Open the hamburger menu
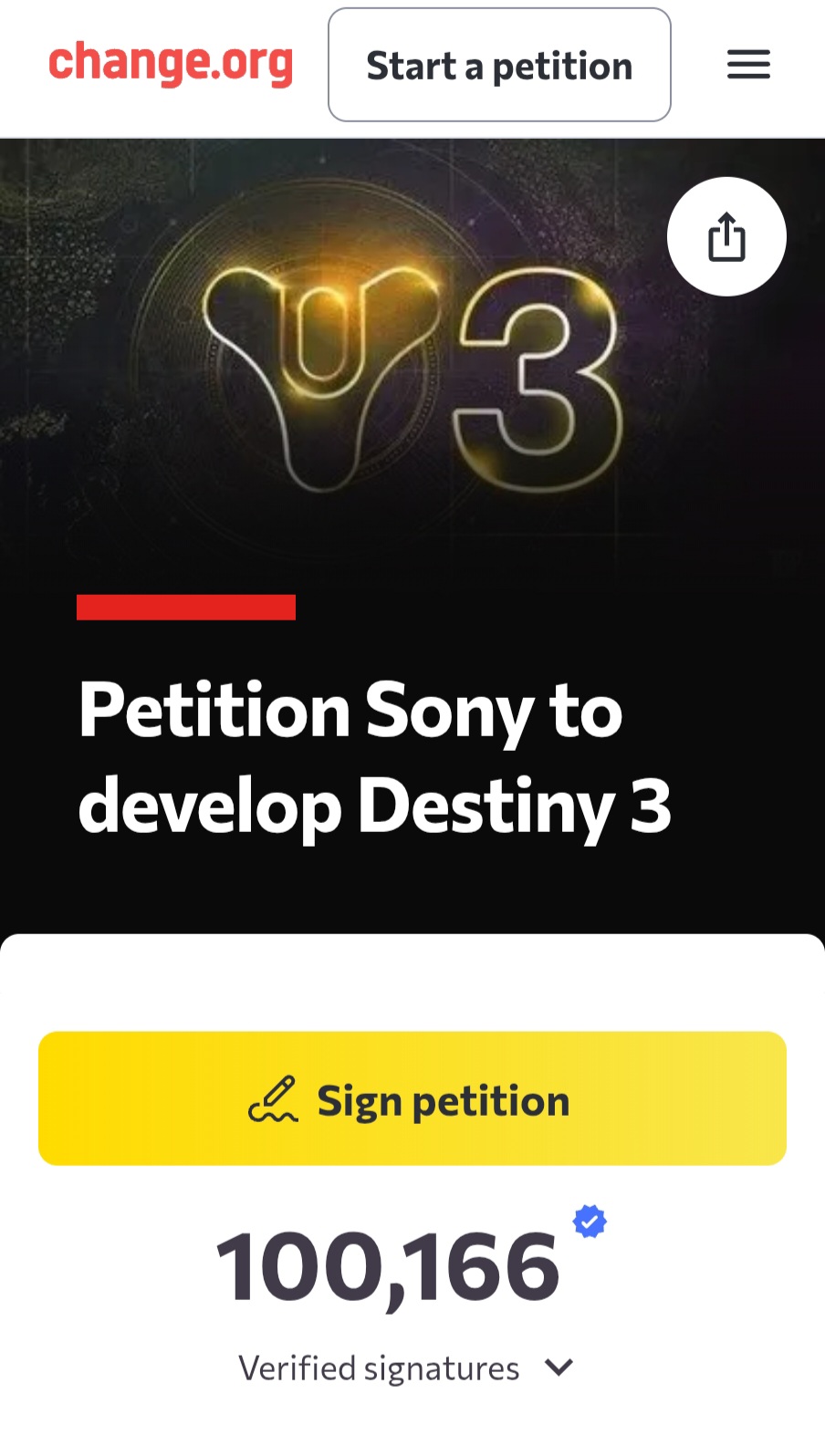 (748, 65)
